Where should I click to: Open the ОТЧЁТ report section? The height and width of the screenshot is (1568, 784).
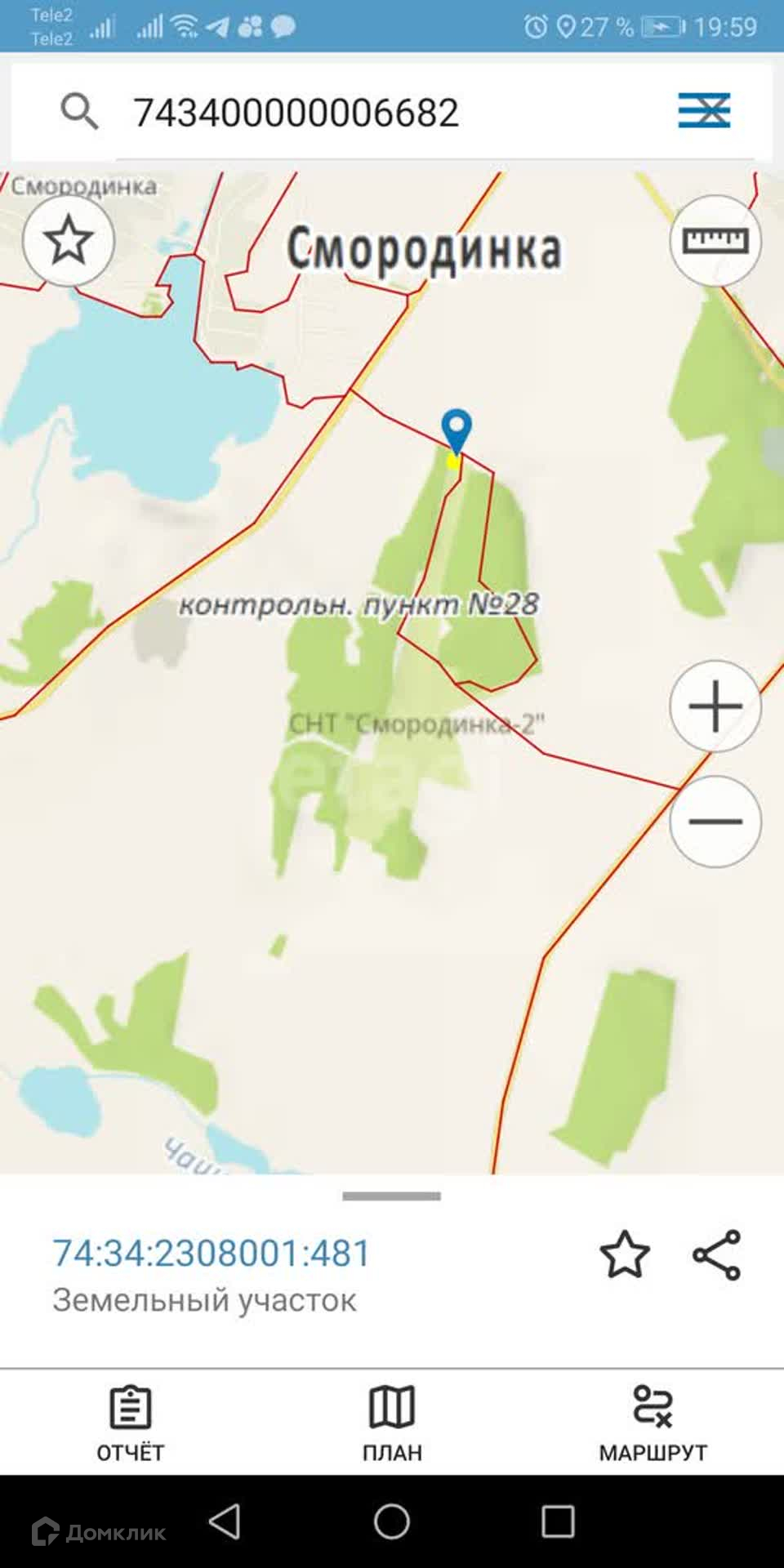pyautogui.click(x=131, y=1423)
